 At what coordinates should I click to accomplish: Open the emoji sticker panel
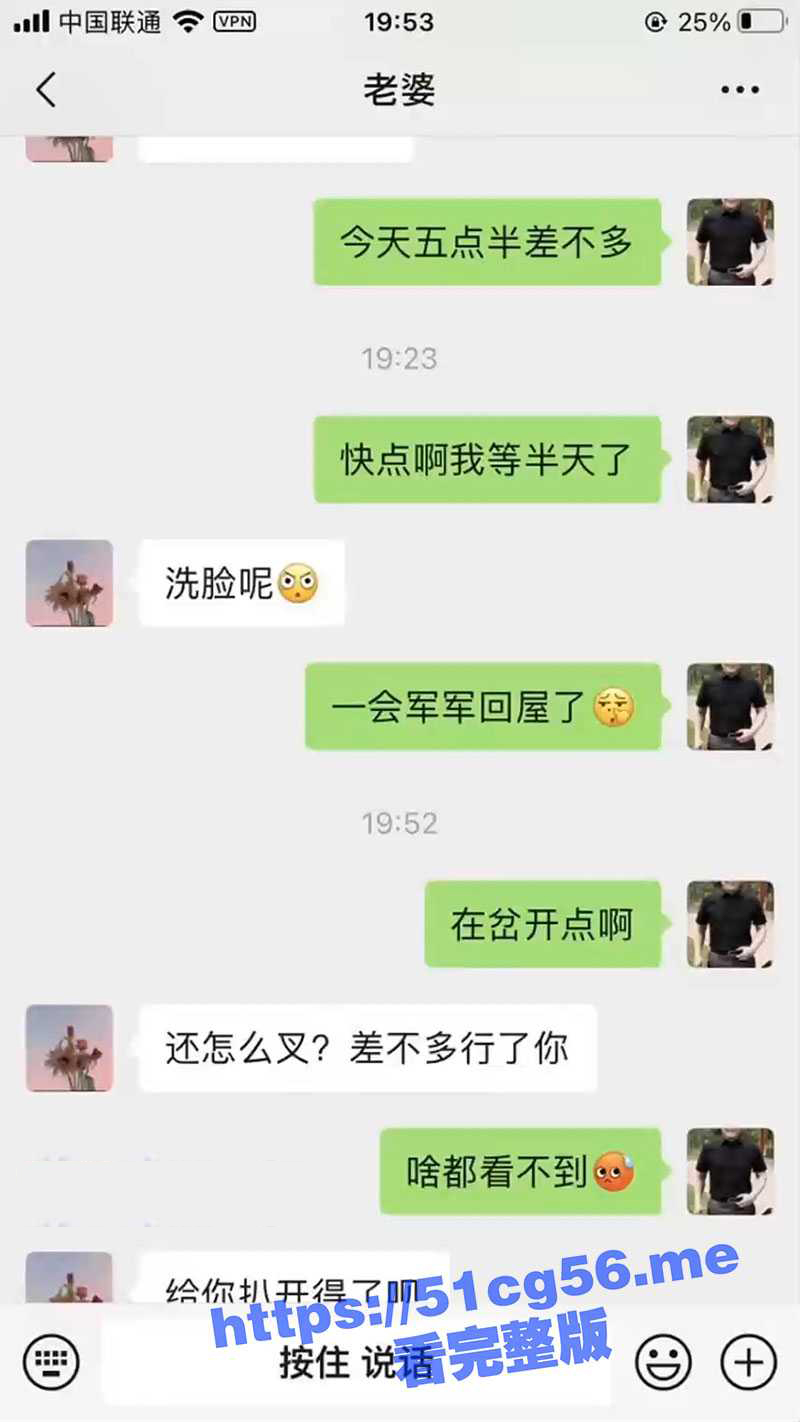[663, 1361]
